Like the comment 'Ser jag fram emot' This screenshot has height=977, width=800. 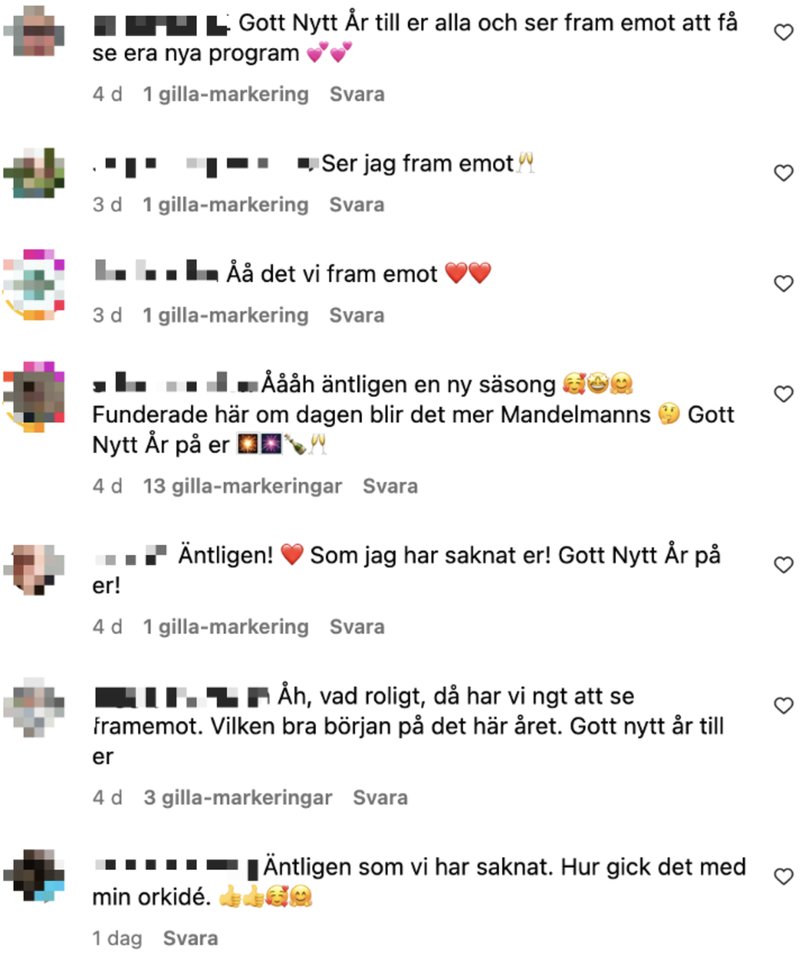[x=784, y=173]
